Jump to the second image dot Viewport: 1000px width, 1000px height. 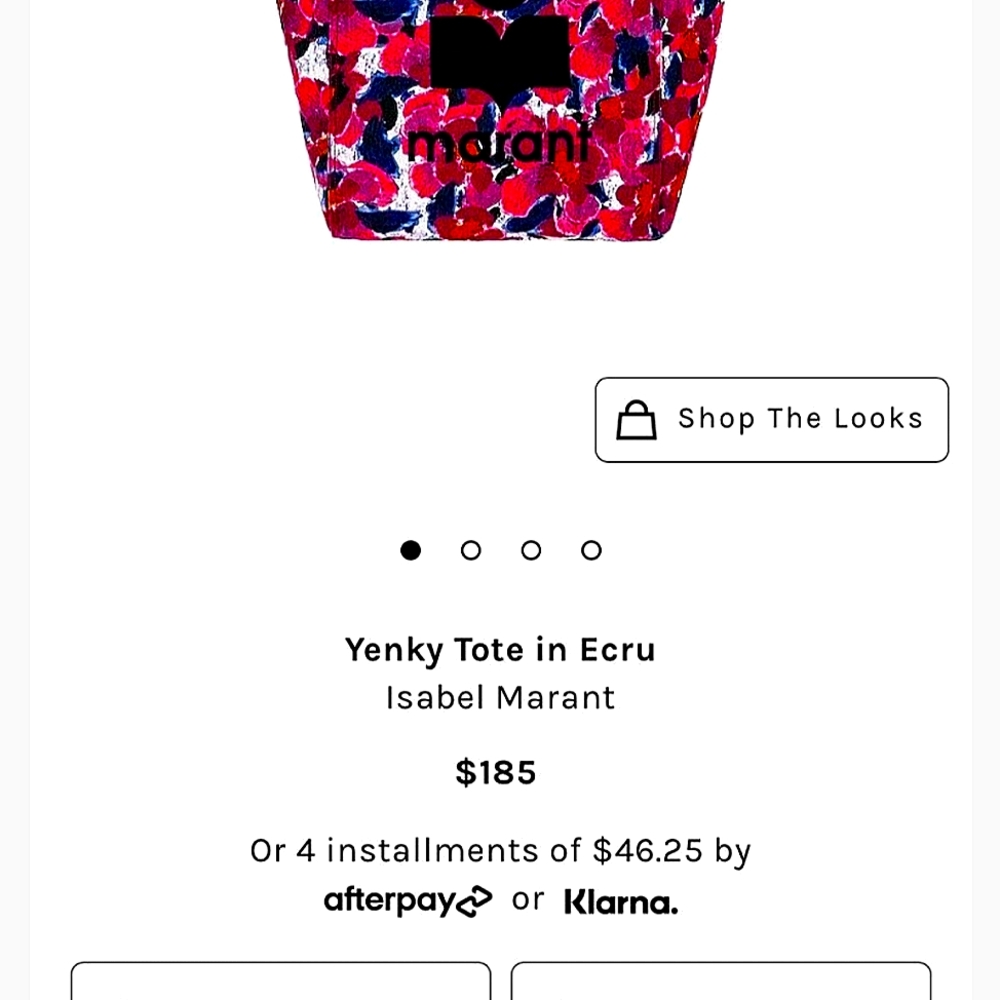tap(471, 550)
